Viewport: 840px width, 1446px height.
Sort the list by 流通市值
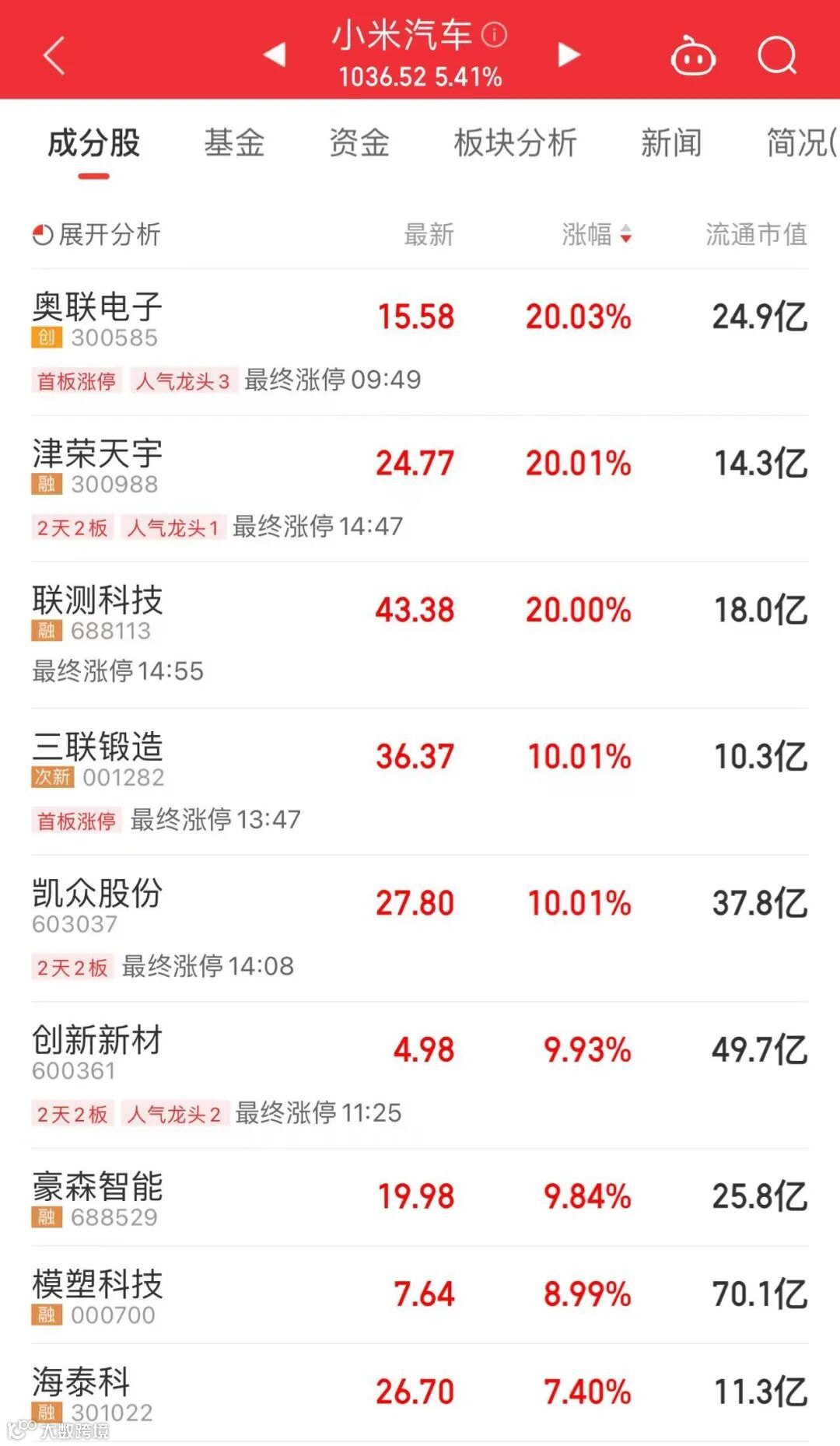tap(755, 234)
